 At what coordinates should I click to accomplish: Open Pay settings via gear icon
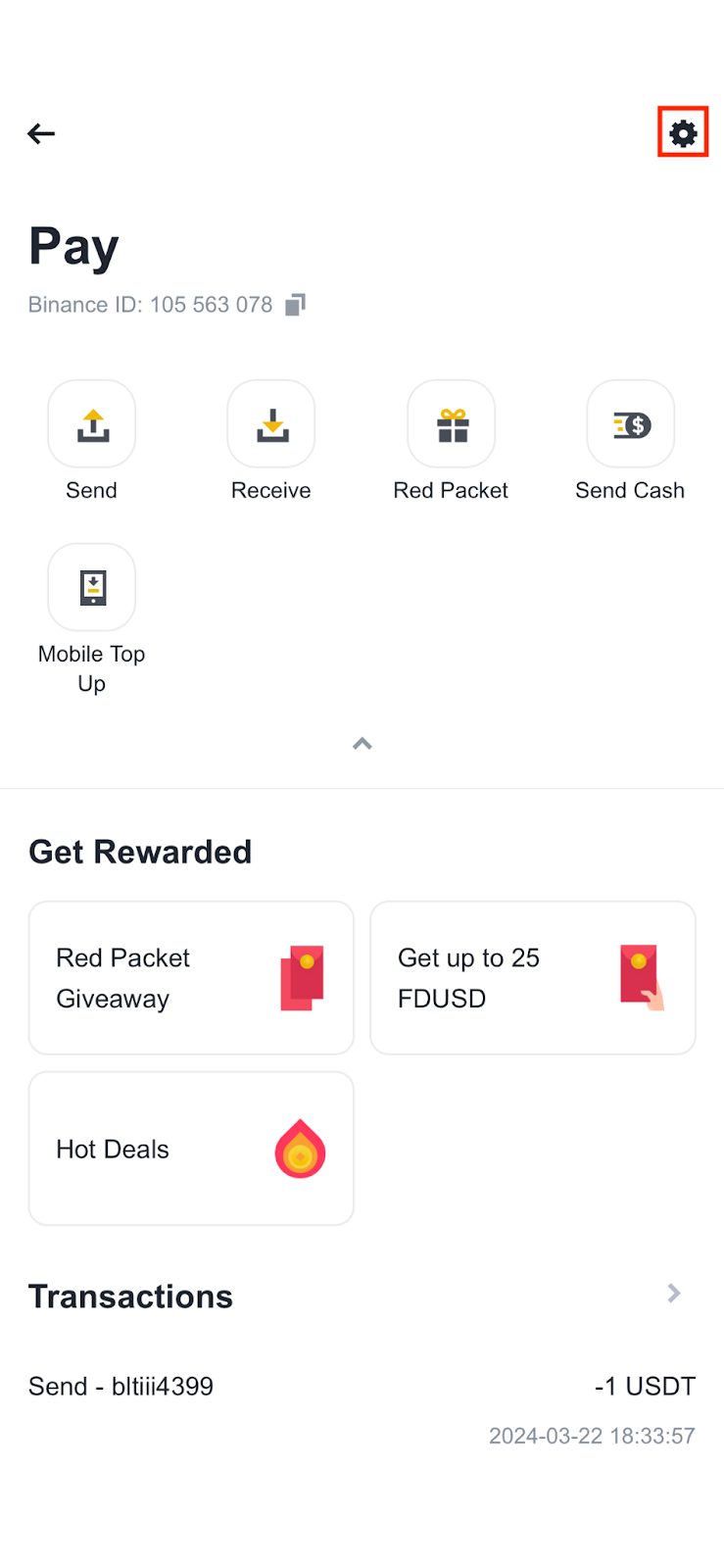683,132
